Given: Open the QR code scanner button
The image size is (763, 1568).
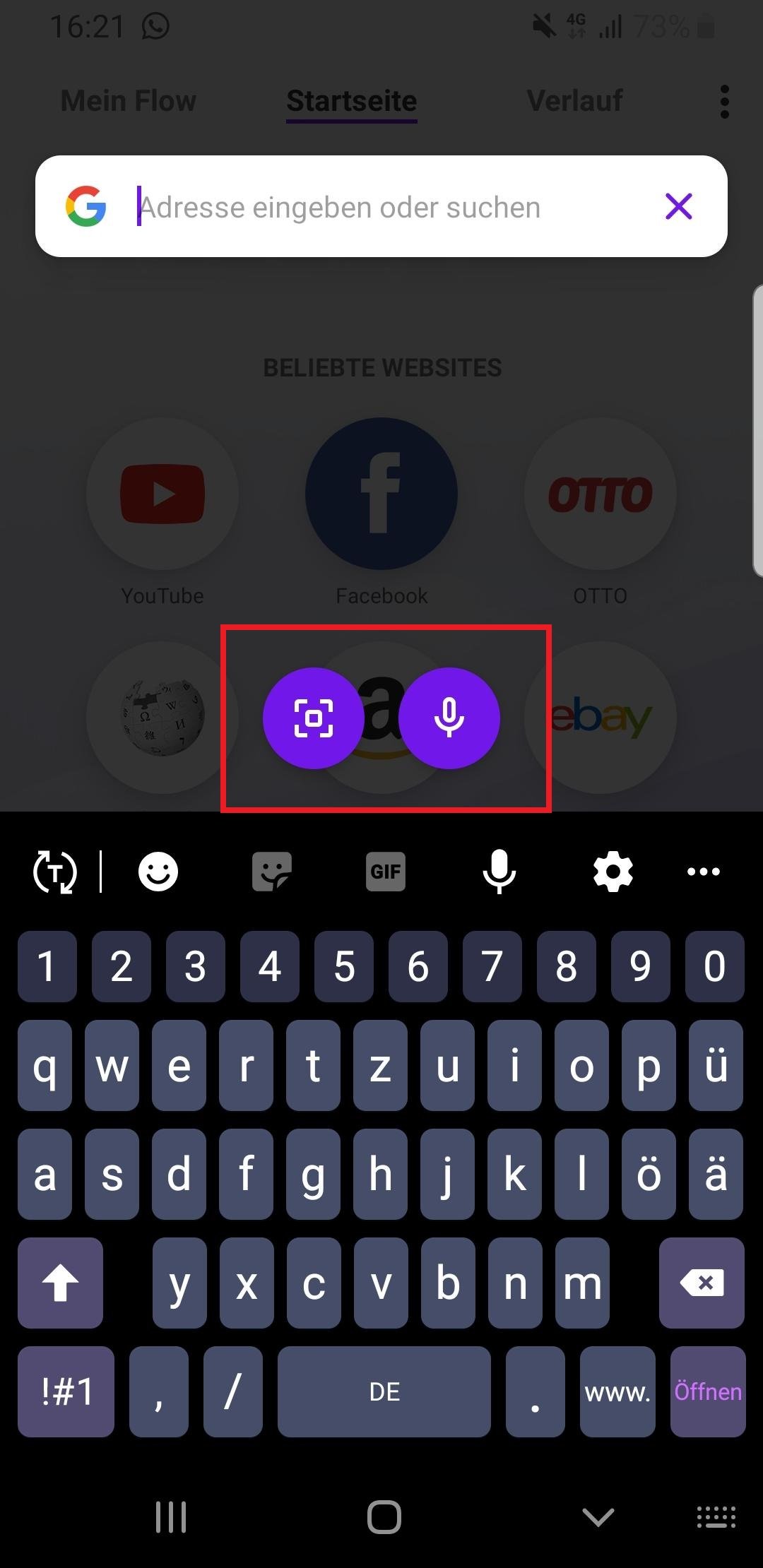Looking at the screenshot, I should click(x=313, y=718).
